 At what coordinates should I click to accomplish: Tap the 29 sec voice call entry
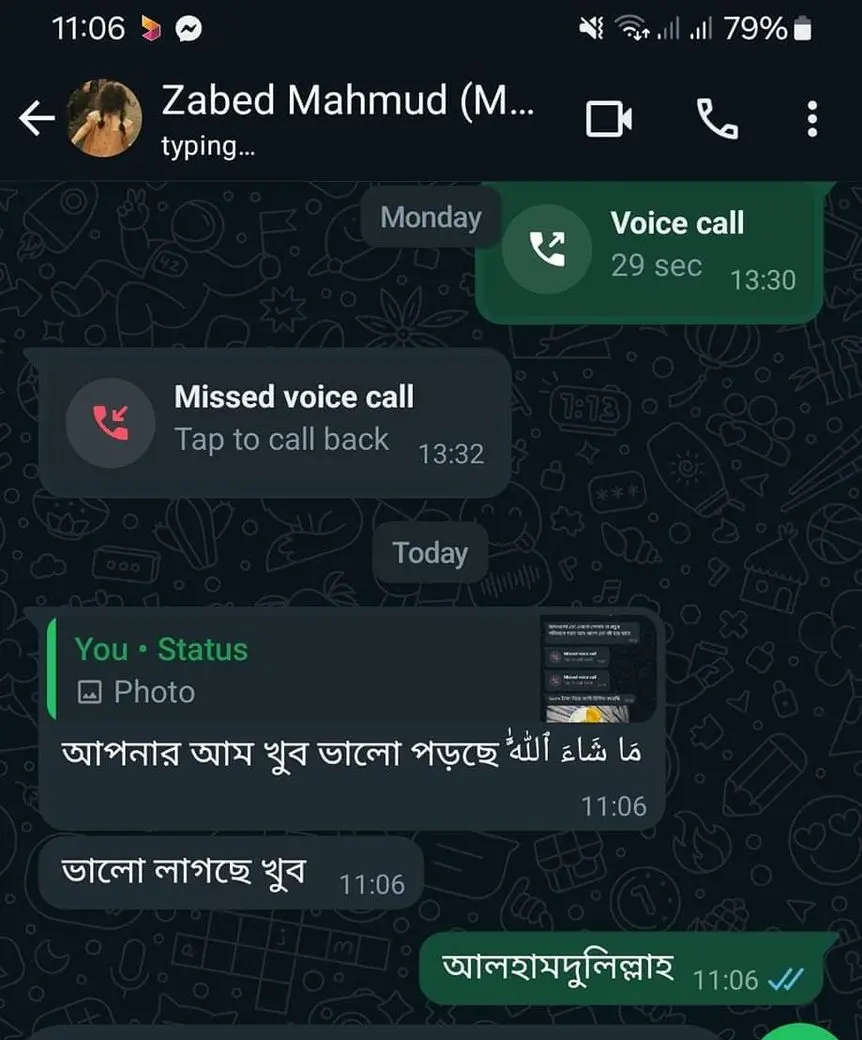click(x=650, y=250)
